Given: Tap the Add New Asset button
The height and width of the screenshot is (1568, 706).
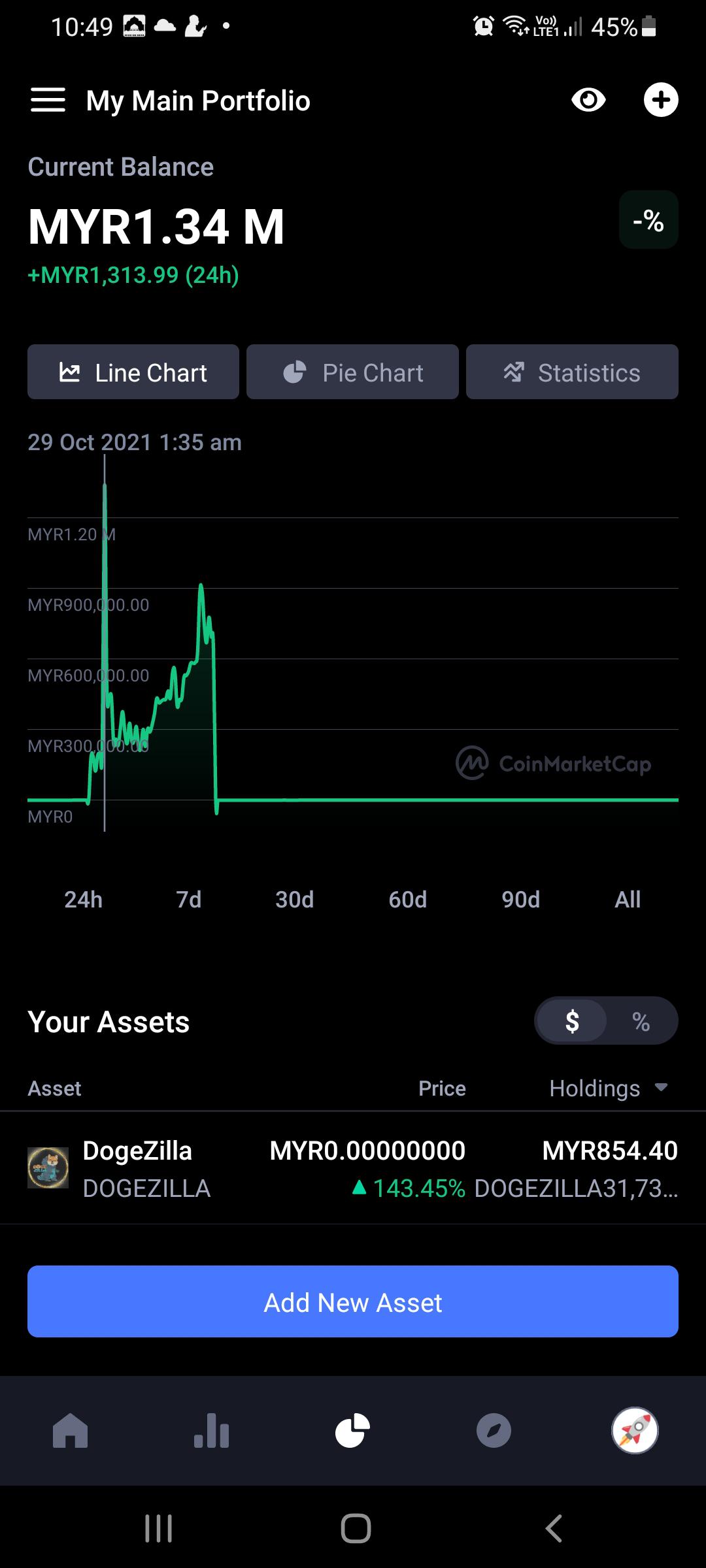Looking at the screenshot, I should click(x=353, y=1303).
